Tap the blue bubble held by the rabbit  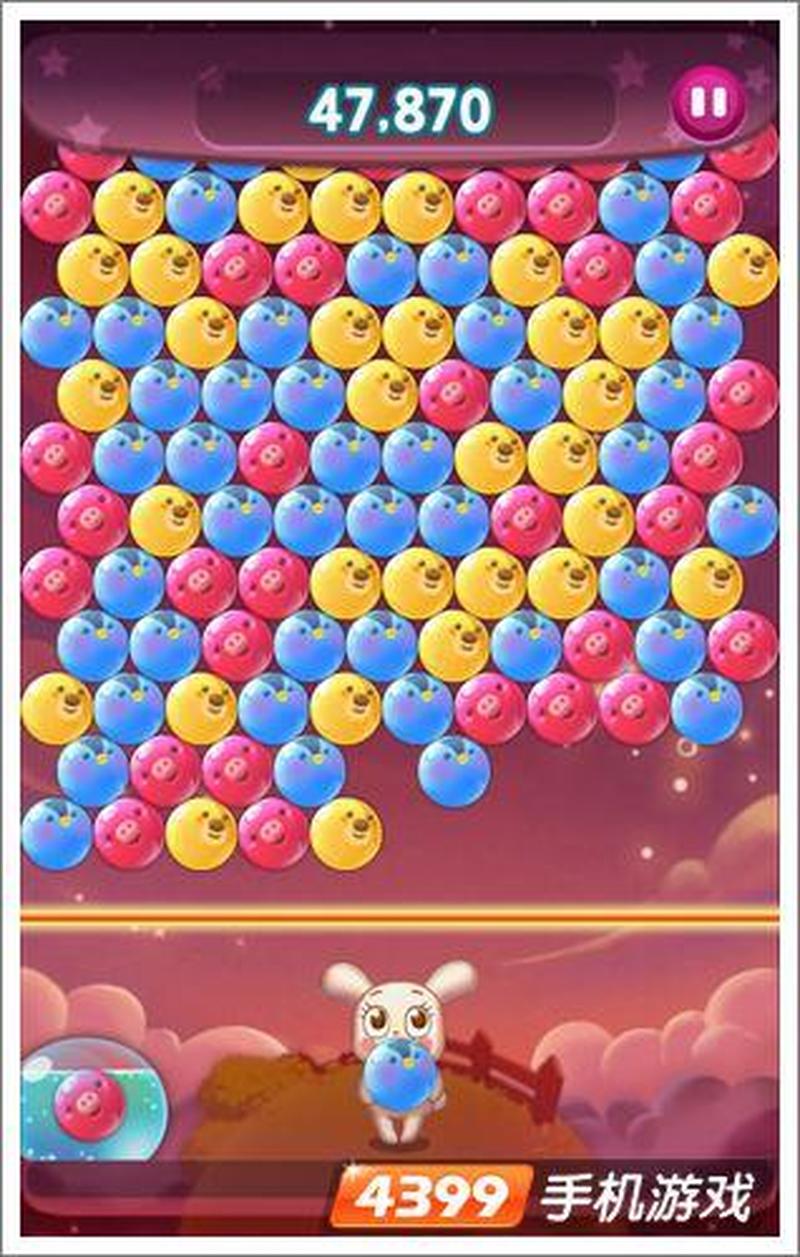point(399,1076)
